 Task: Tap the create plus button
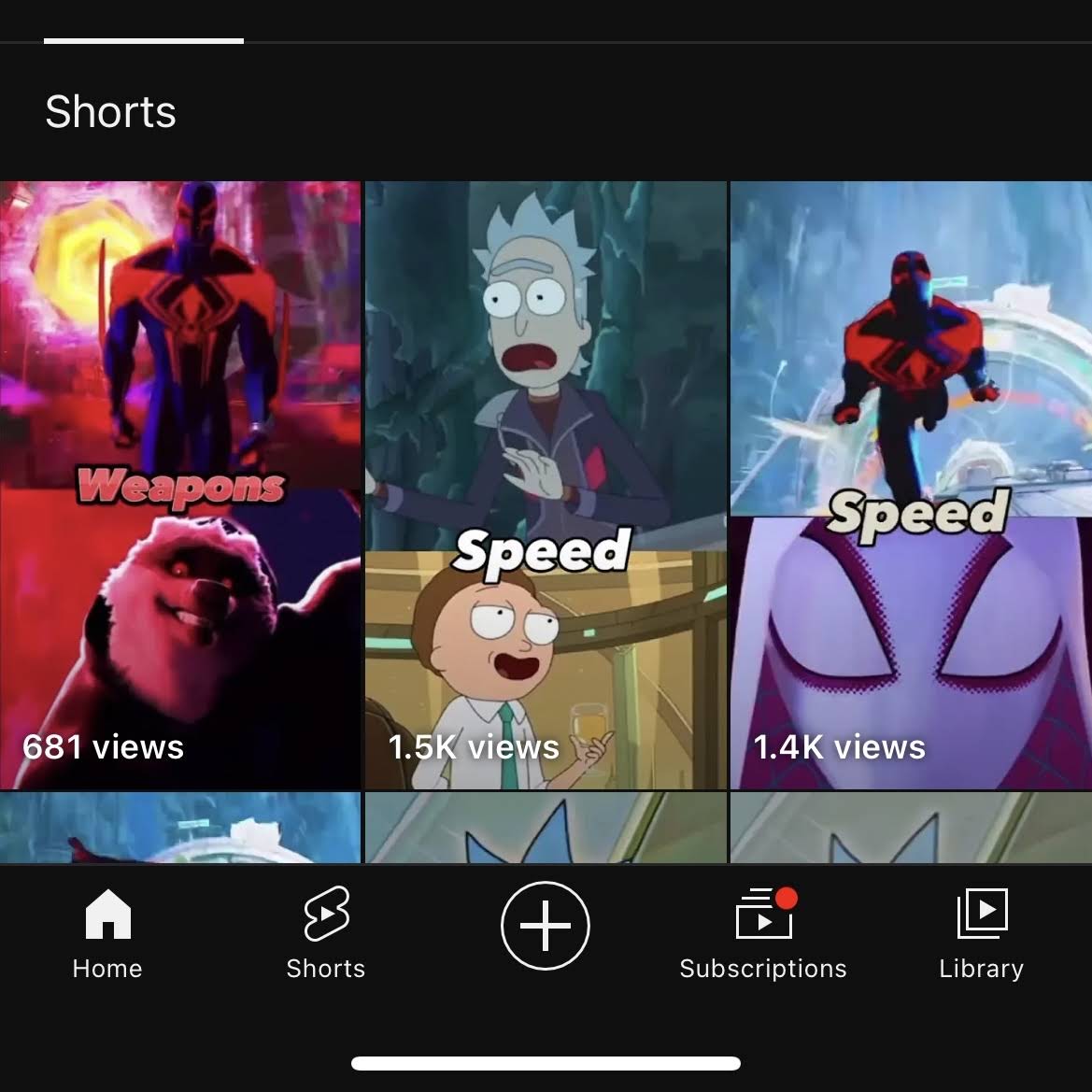pyautogui.click(x=546, y=926)
